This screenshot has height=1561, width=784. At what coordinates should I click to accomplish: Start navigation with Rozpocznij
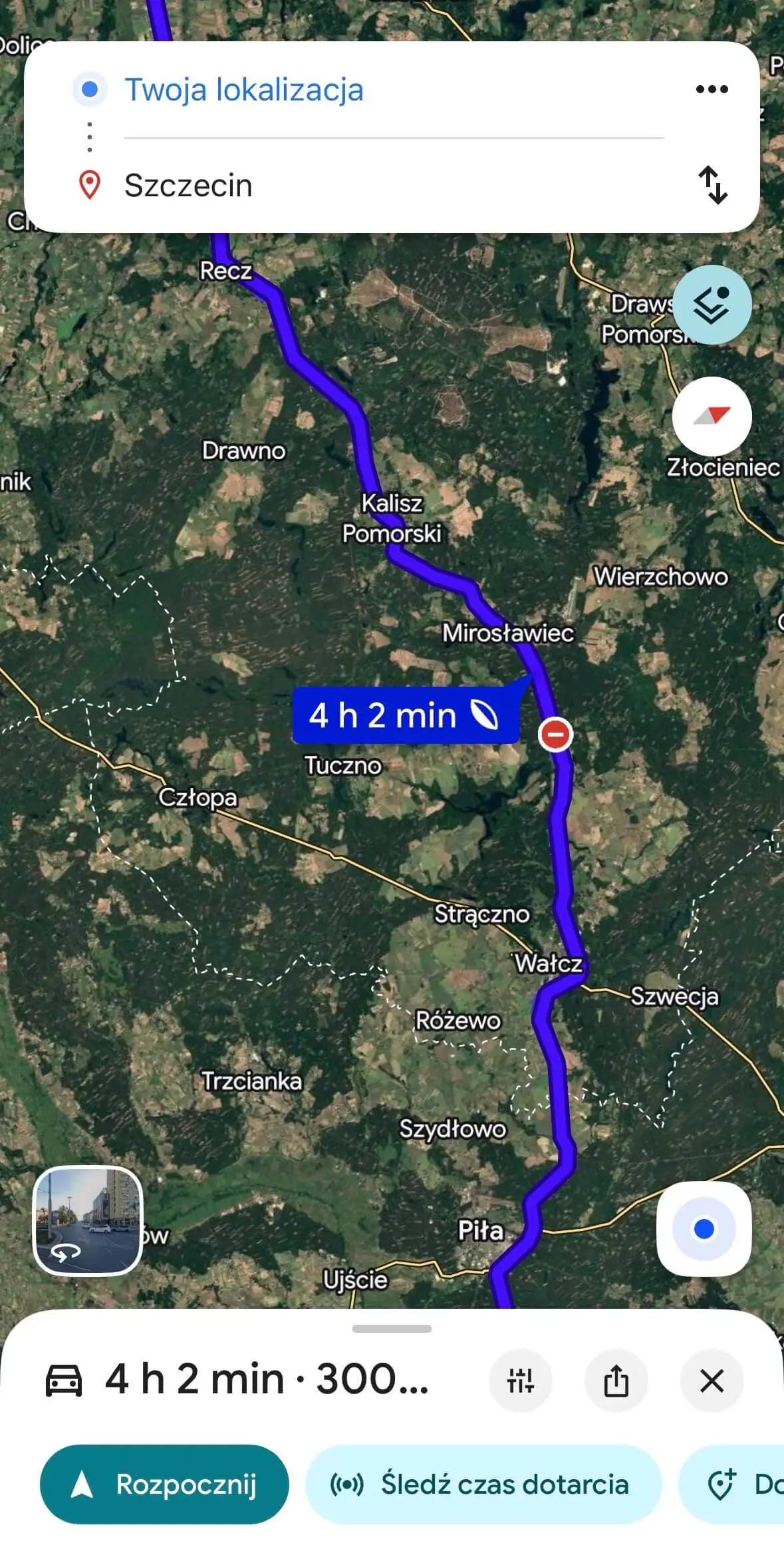pyautogui.click(x=164, y=1484)
